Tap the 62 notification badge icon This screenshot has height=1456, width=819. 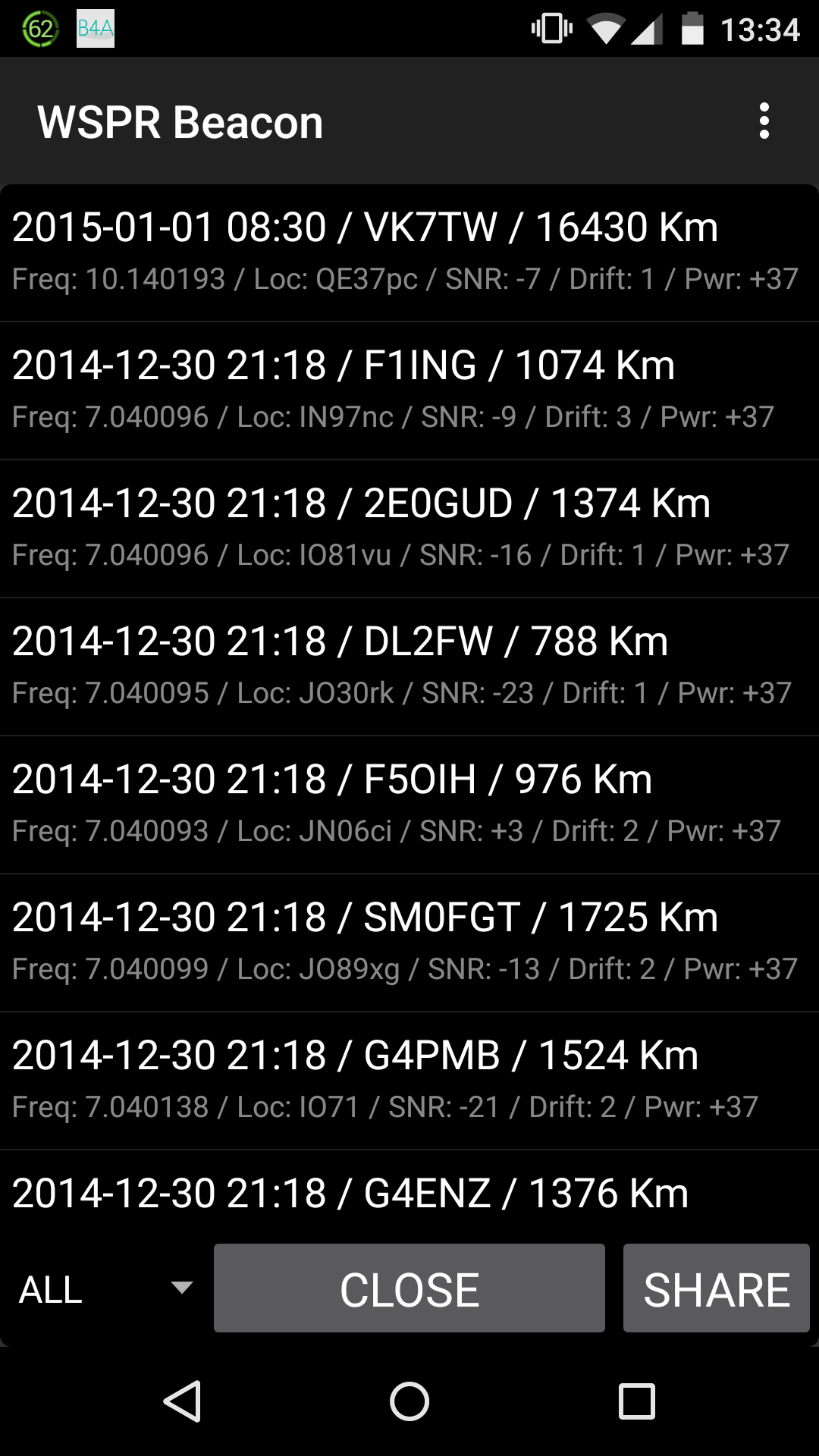click(42, 29)
